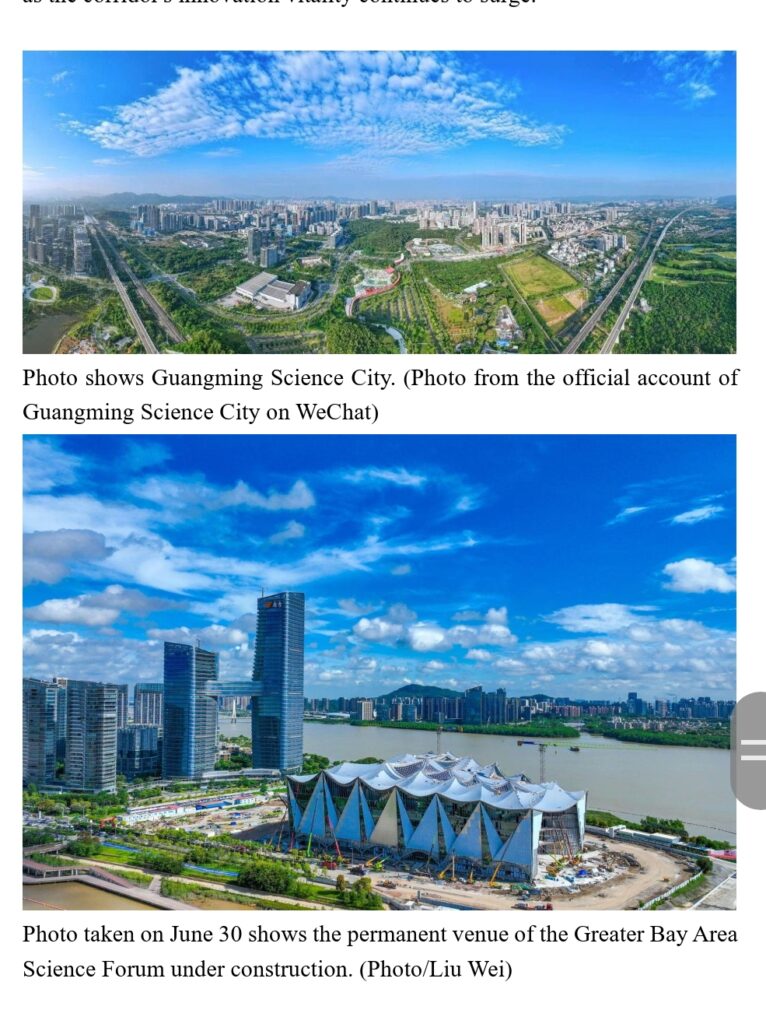This screenshot has width=766, height=1024.
Task: Open the Guangming Science City photo
Action: (379, 202)
